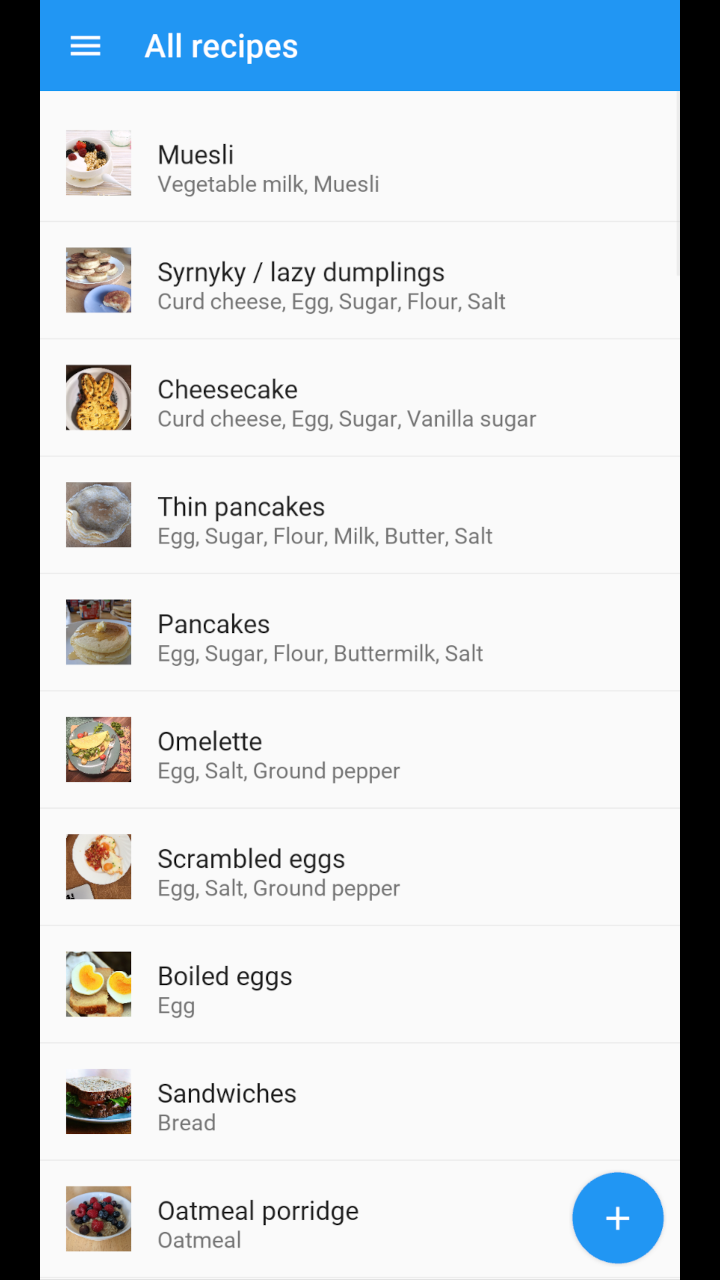Open the Syrnyky lazy dumplings recipe

pyautogui.click(x=360, y=280)
